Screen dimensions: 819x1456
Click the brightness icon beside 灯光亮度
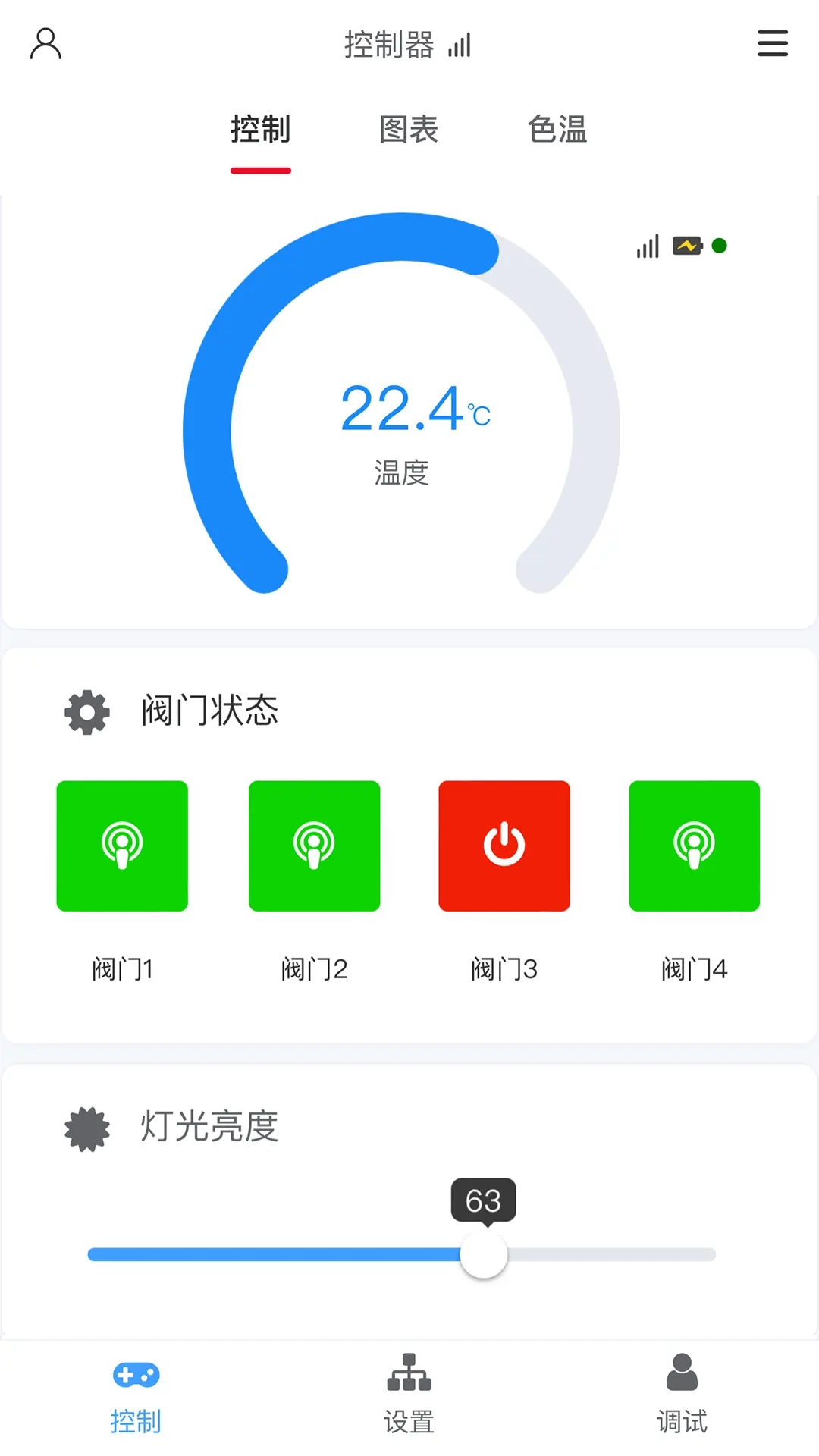[x=86, y=1128]
